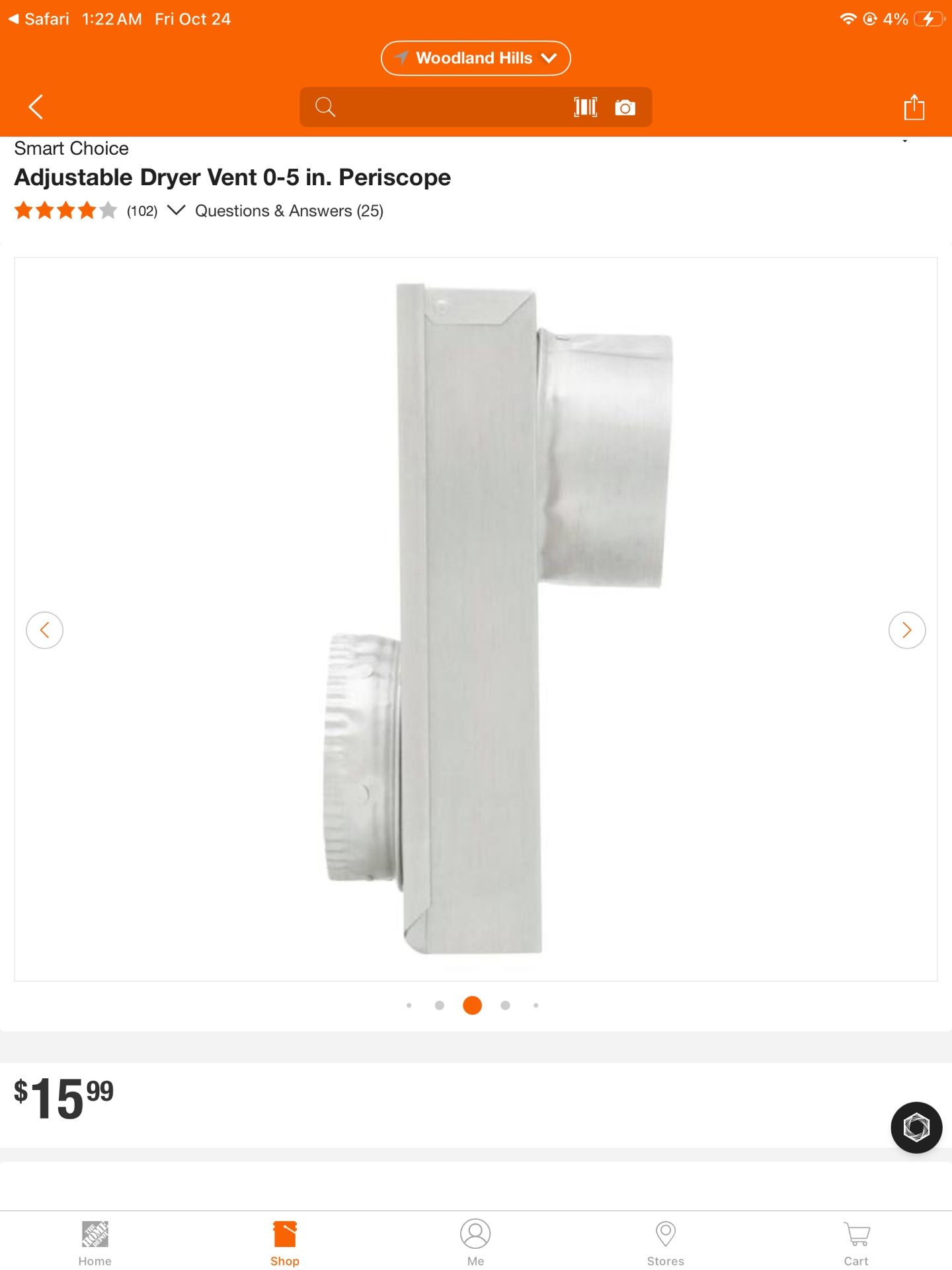Open Questions & Answers (25)
Viewport: 952px width, 1270px height.
[x=288, y=211]
